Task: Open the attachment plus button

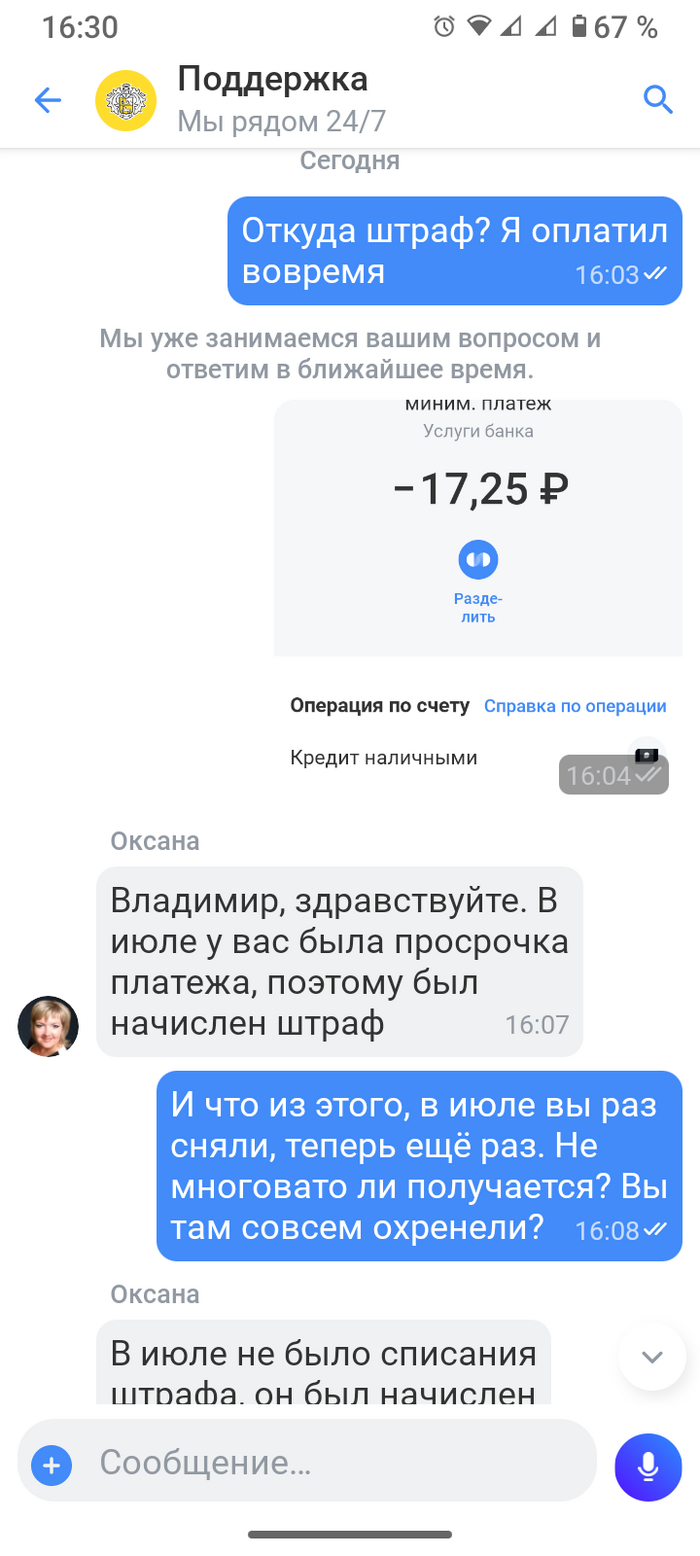Action: pos(52,1466)
